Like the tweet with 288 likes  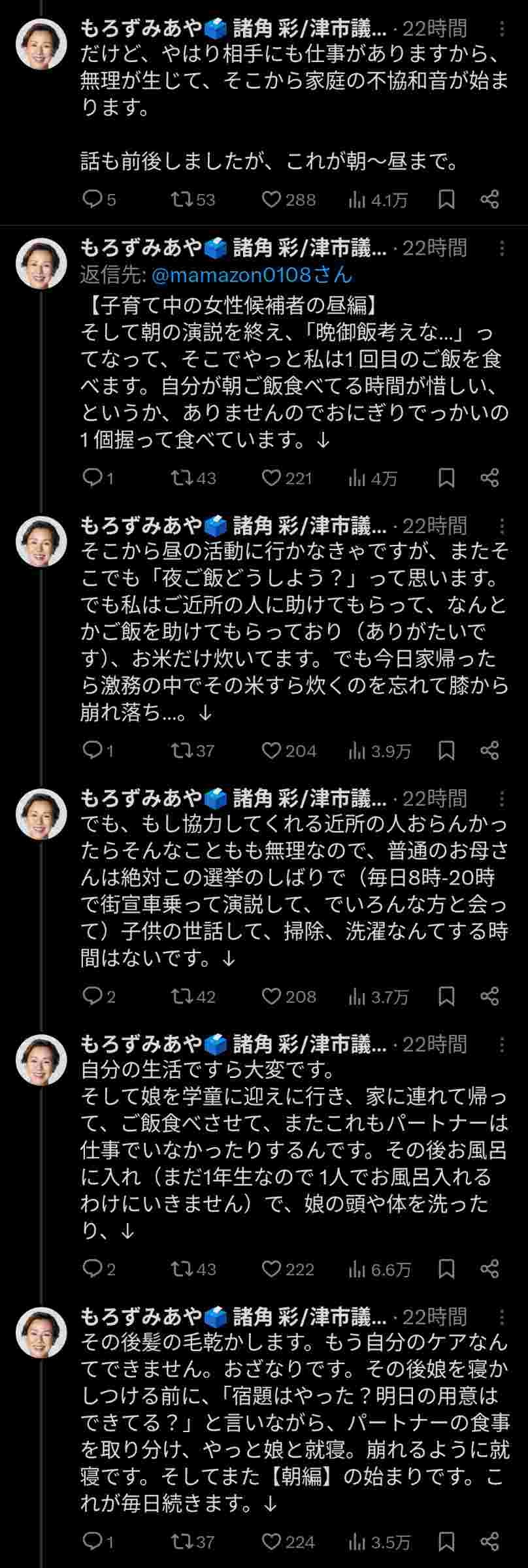coord(271,199)
